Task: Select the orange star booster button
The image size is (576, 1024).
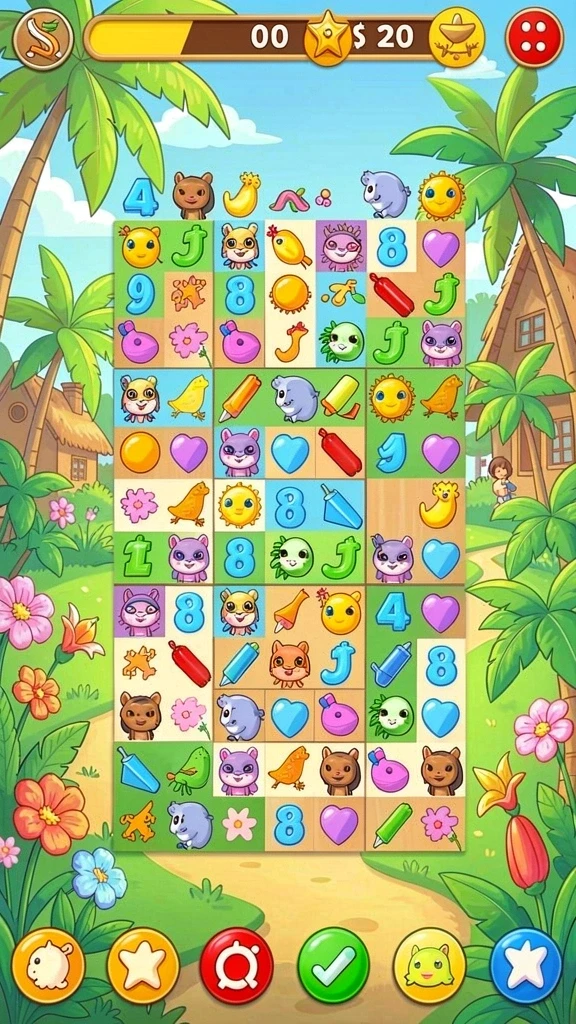Action: tap(143, 965)
